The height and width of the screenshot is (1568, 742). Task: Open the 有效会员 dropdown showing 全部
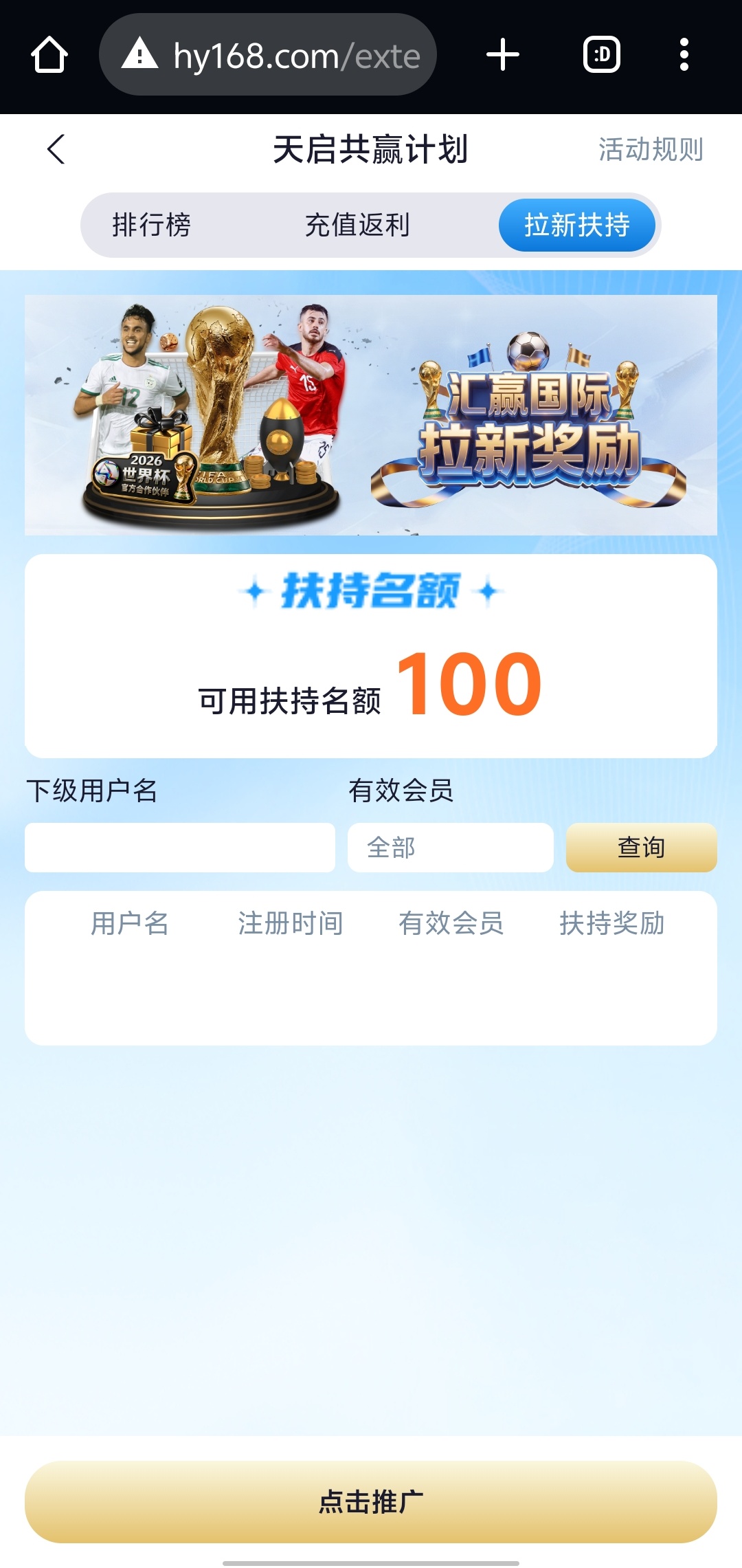450,848
